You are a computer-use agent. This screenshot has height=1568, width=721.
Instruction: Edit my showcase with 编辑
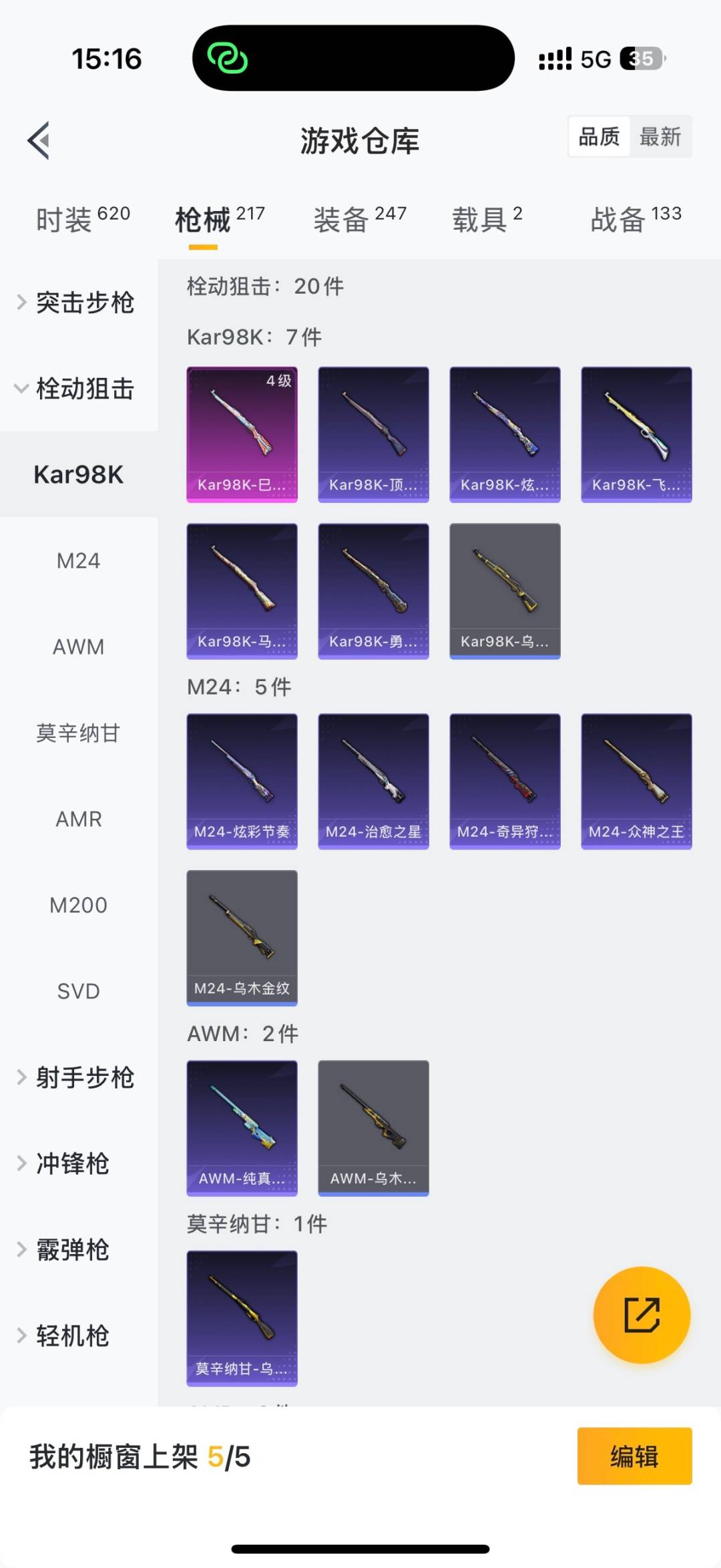point(634,1456)
